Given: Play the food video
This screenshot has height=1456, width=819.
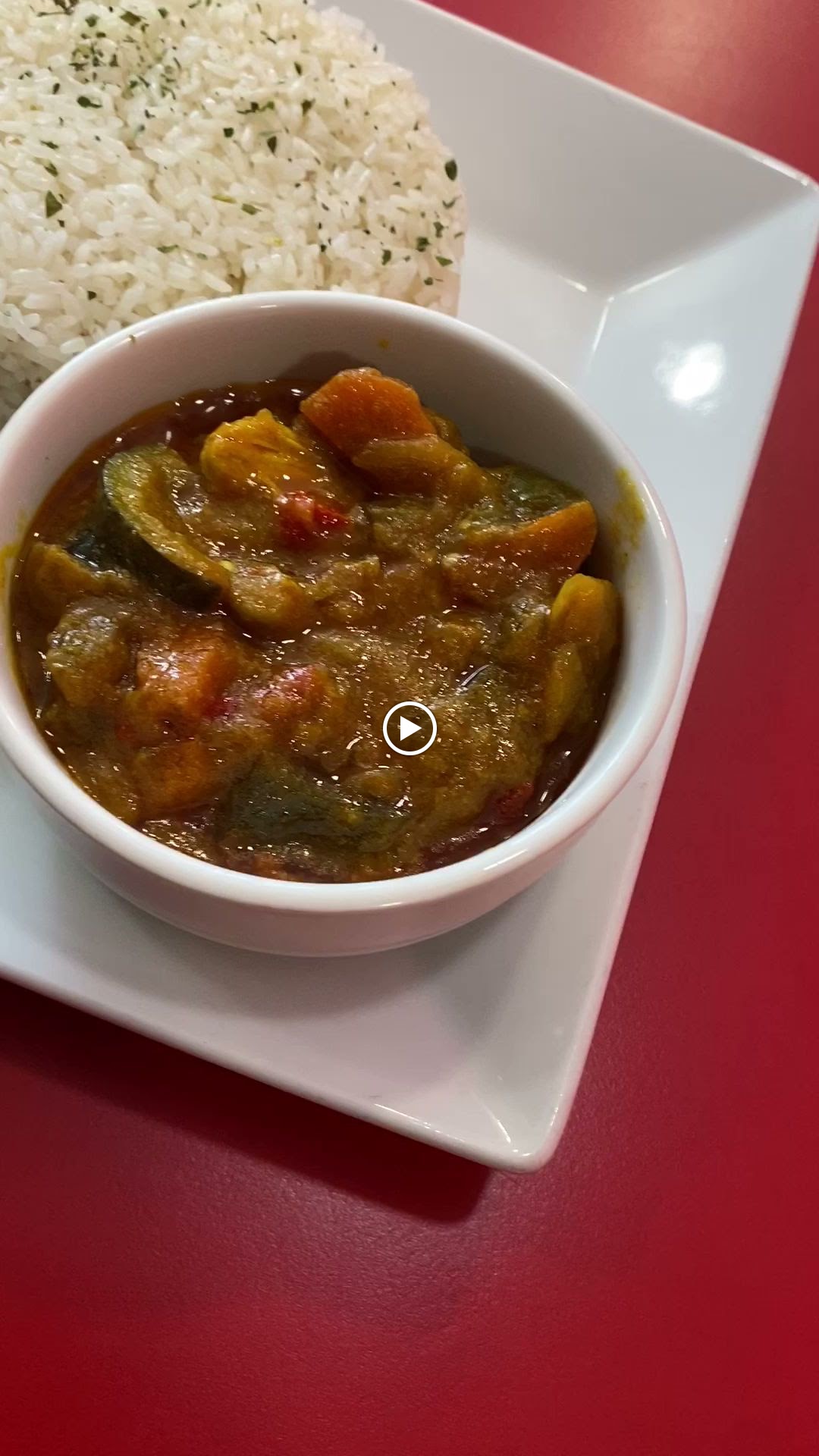Looking at the screenshot, I should (409, 729).
